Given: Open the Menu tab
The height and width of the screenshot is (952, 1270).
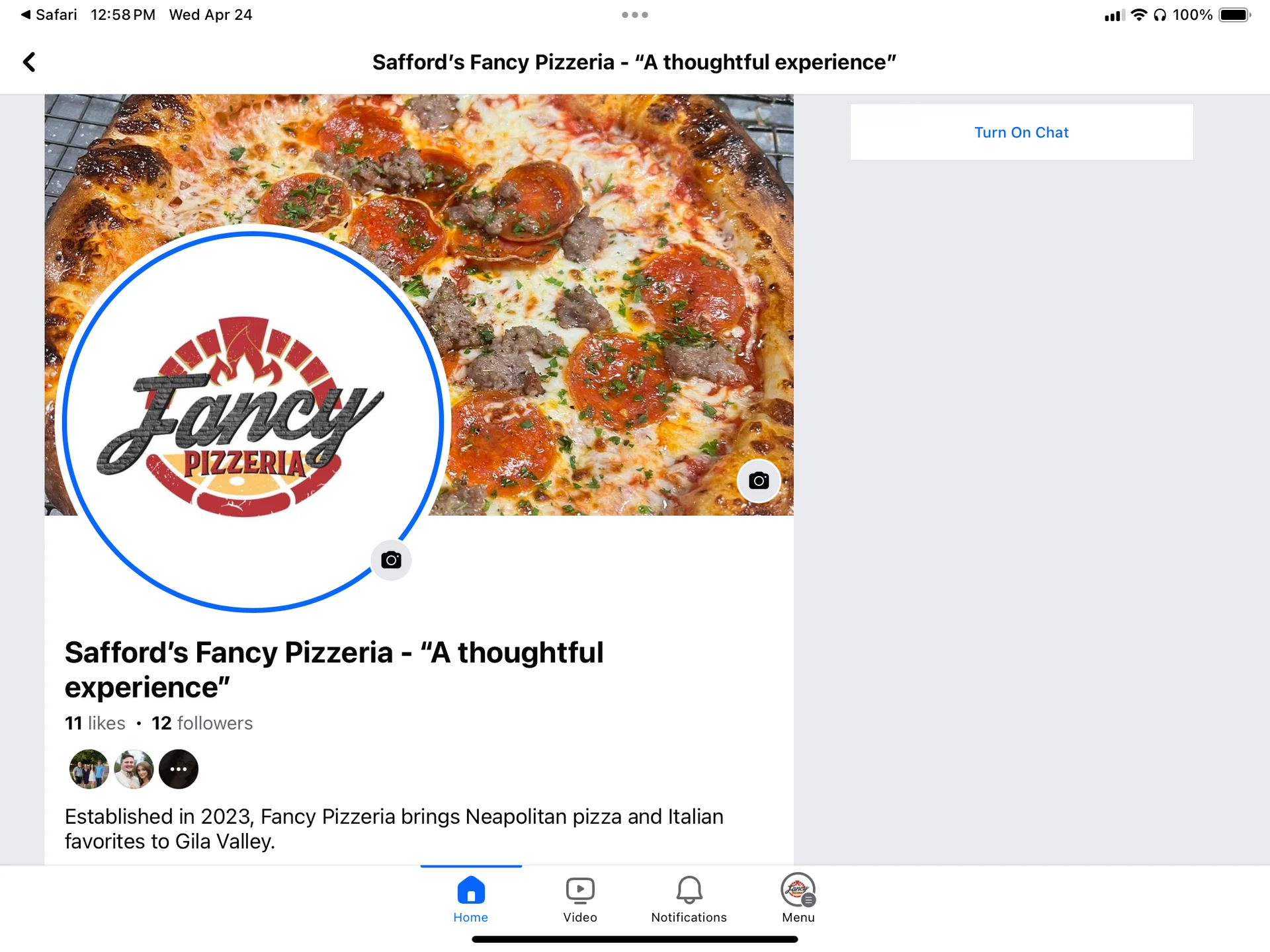Looking at the screenshot, I should click(x=798, y=899).
